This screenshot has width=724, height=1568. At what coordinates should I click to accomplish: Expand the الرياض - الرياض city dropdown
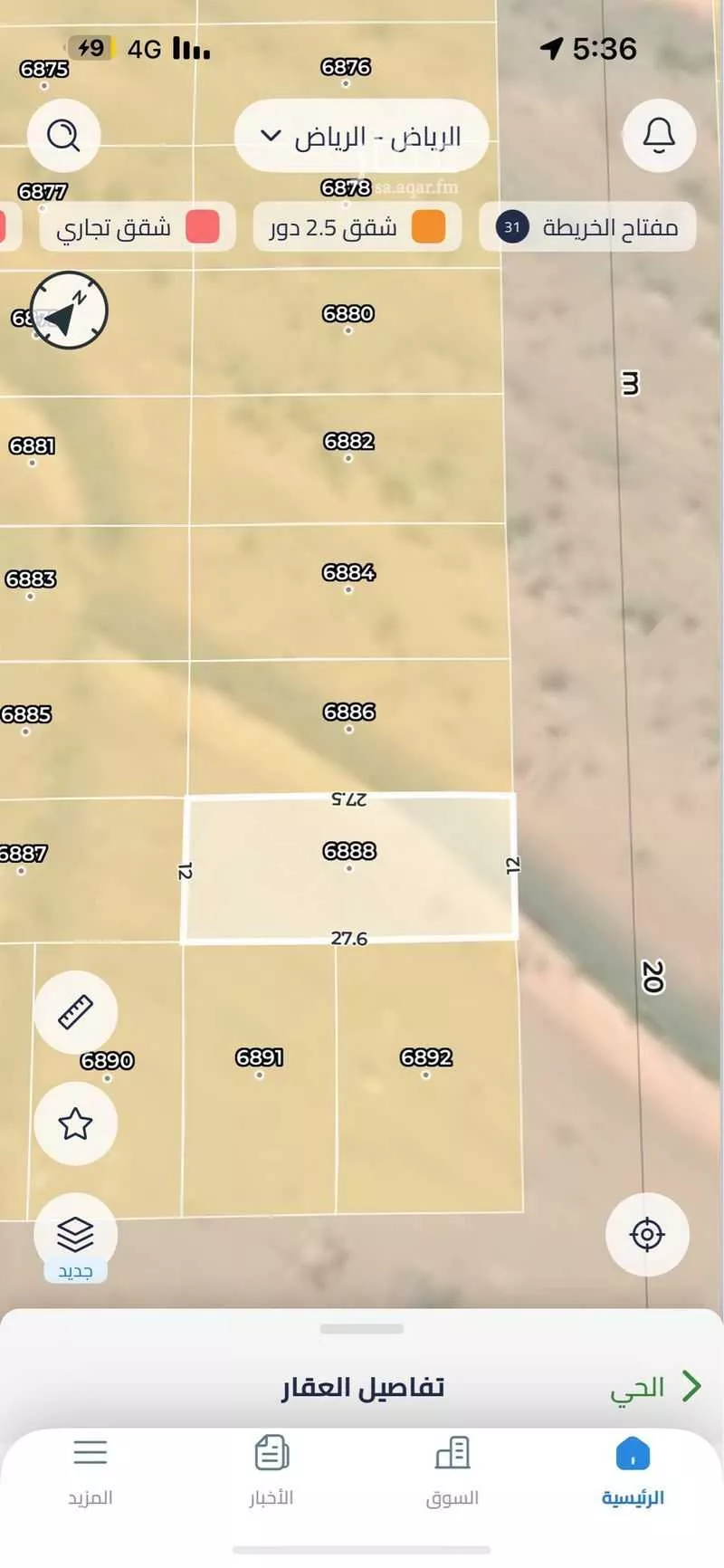point(361,137)
